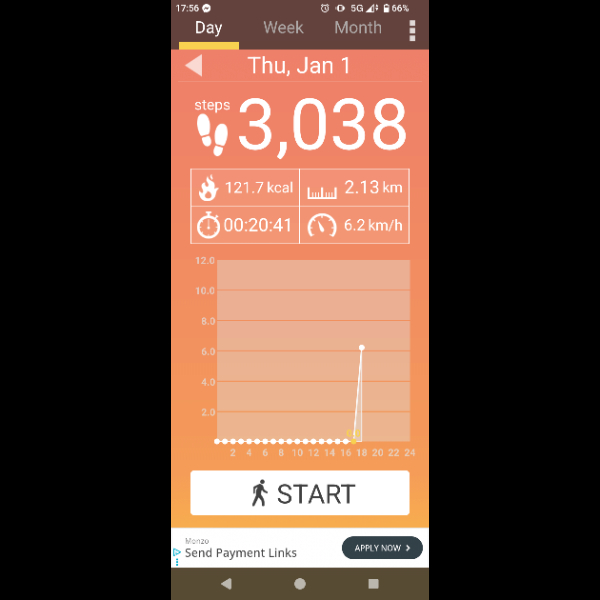Switch to the Week tab
The width and height of the screenshot is (600, 600).
click(x=283, y=28)
